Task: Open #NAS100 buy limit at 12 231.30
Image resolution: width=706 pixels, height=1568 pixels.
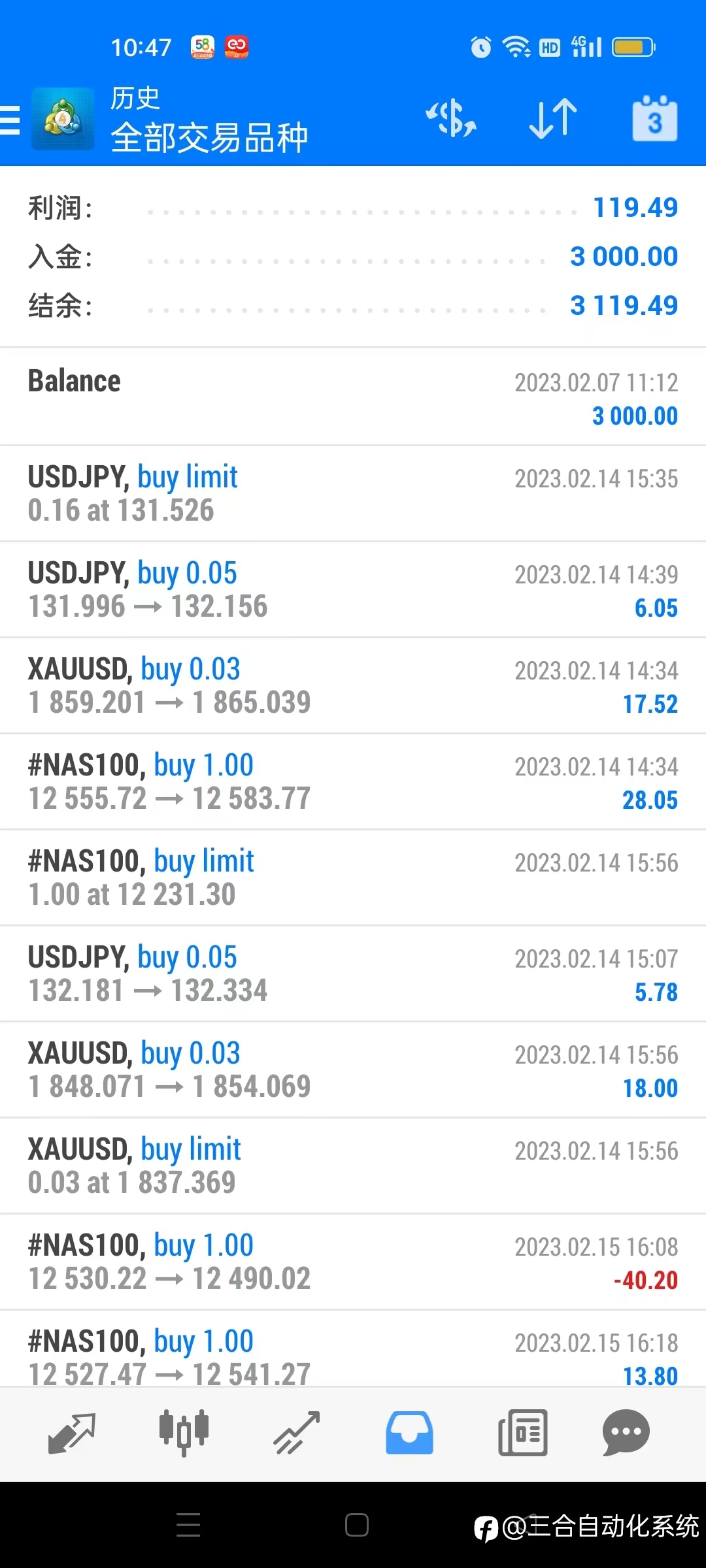Action: click(353, 877)
